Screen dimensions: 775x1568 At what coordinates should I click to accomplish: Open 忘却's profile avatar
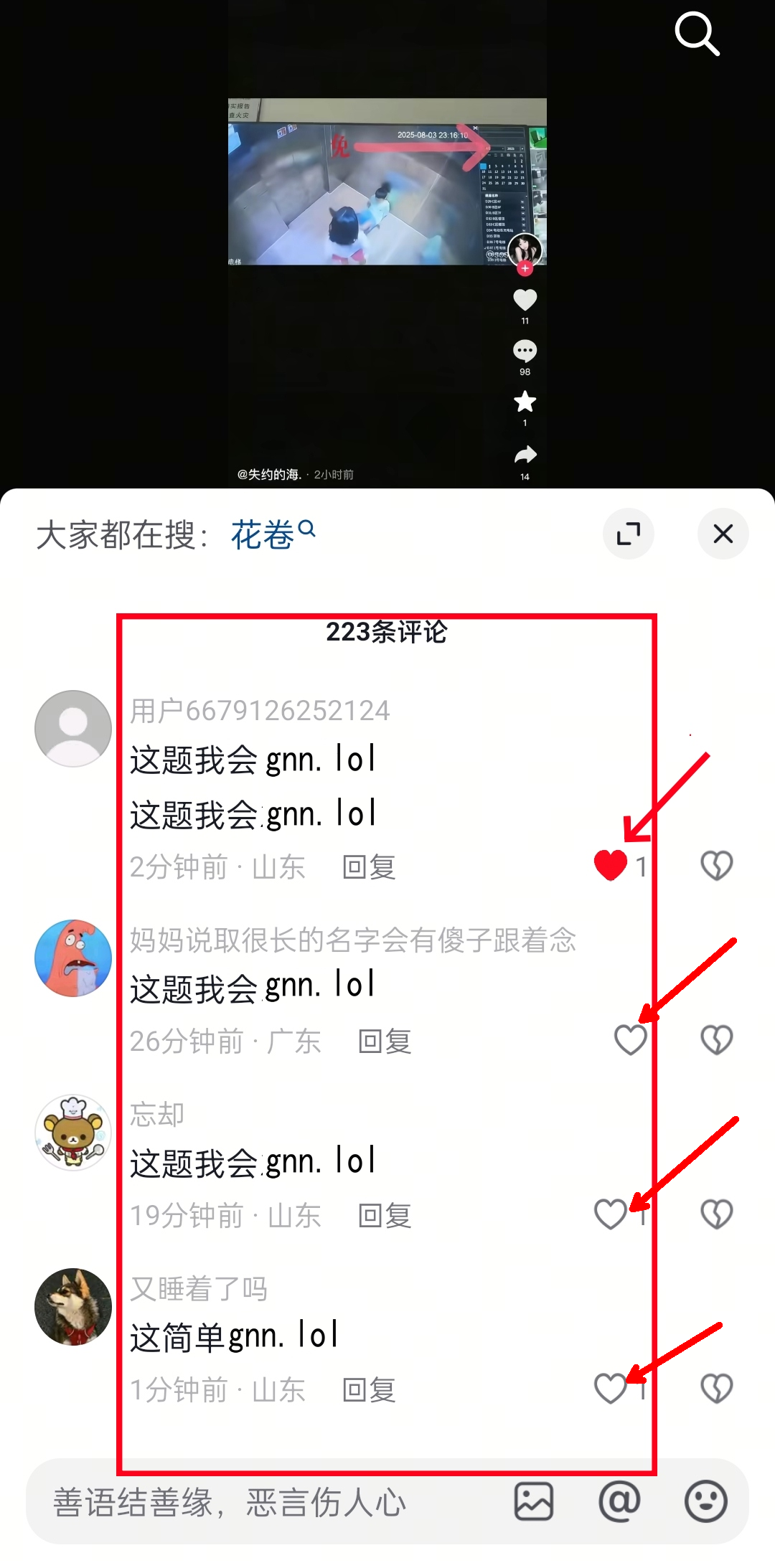point(73,1133)
